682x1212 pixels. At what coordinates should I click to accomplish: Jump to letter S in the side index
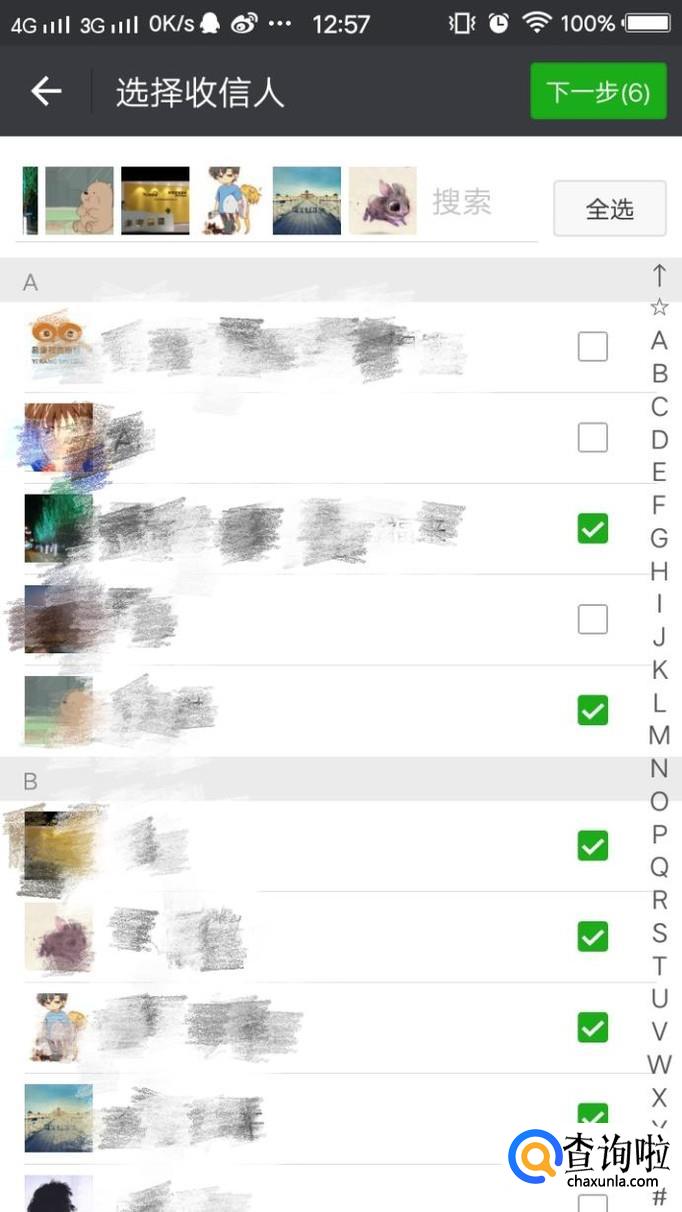click(x=659, y=933)
